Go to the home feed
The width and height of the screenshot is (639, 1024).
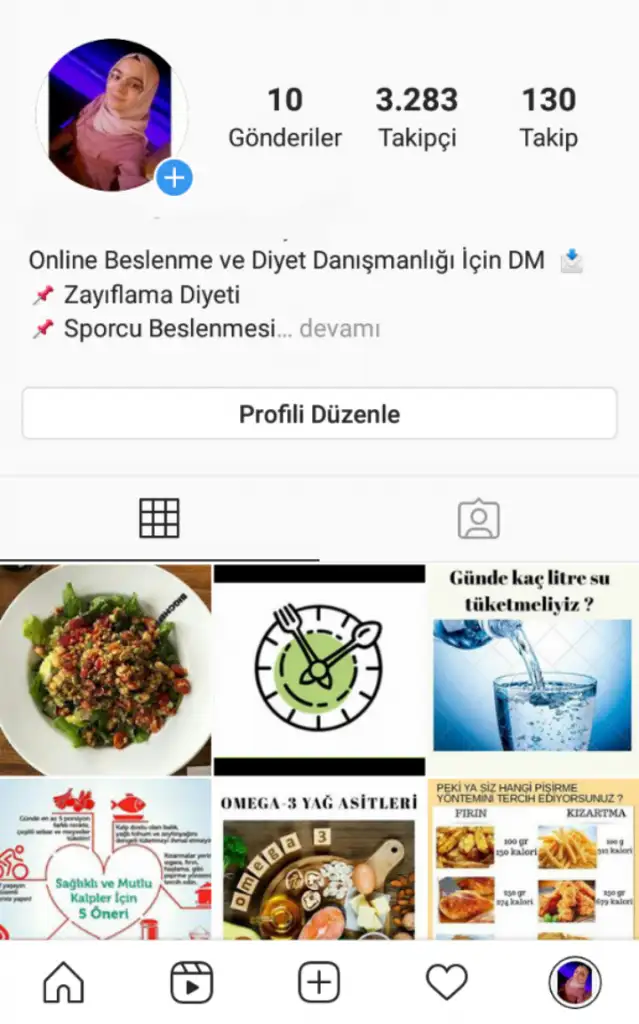(64, 984)
